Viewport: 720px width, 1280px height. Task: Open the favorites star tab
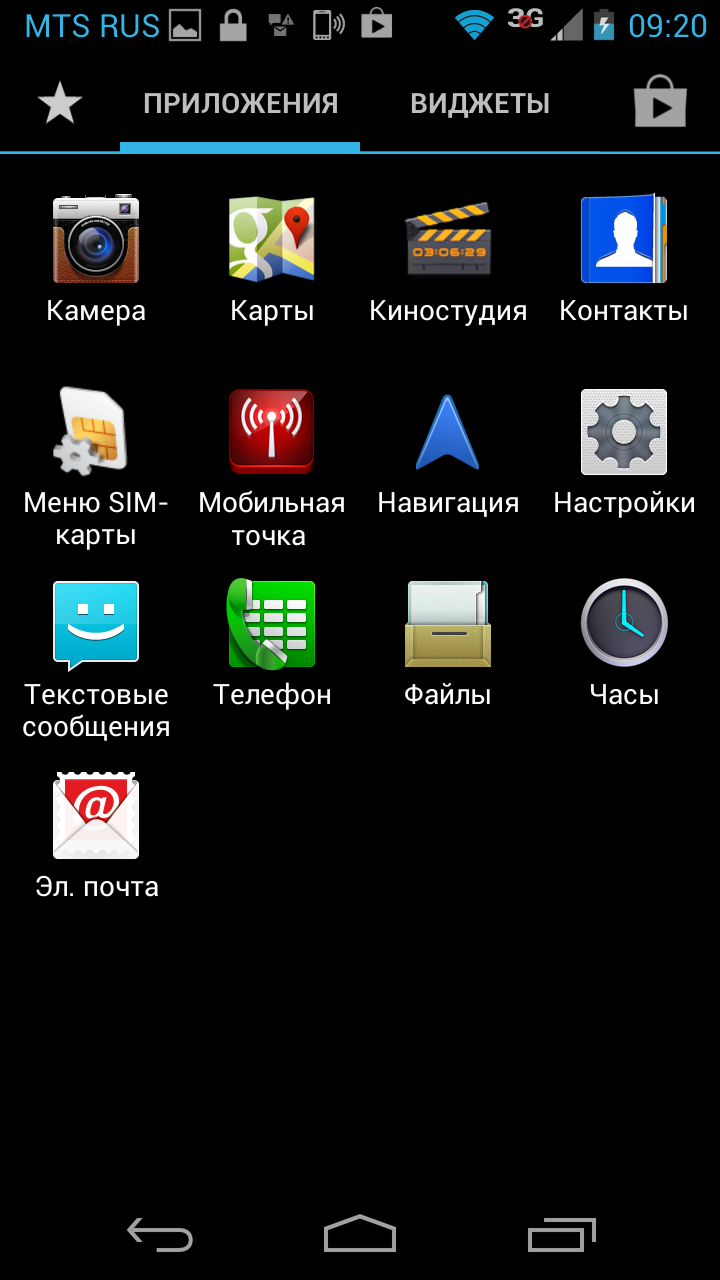point(60,104)
